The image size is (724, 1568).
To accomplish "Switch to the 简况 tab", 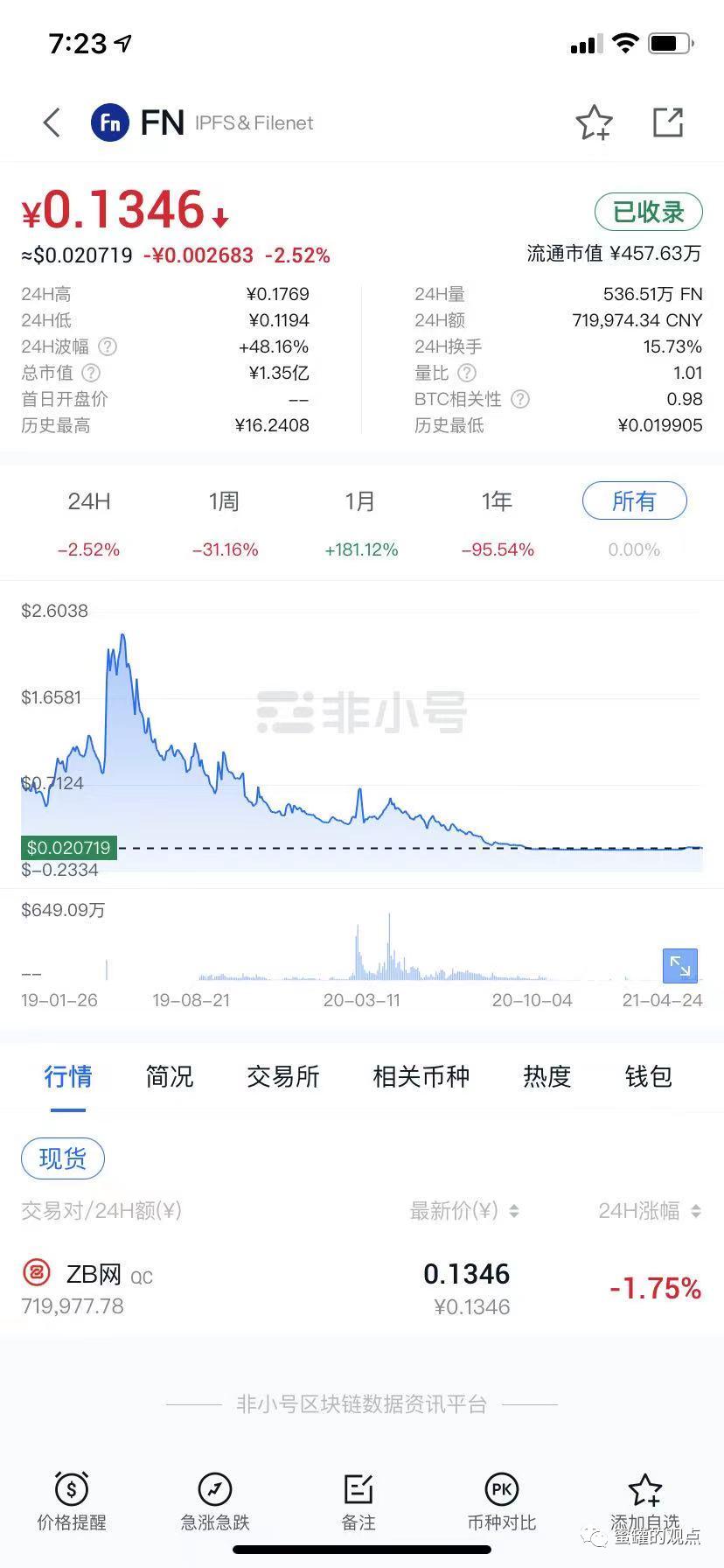I will click(x=169, y=1076).
